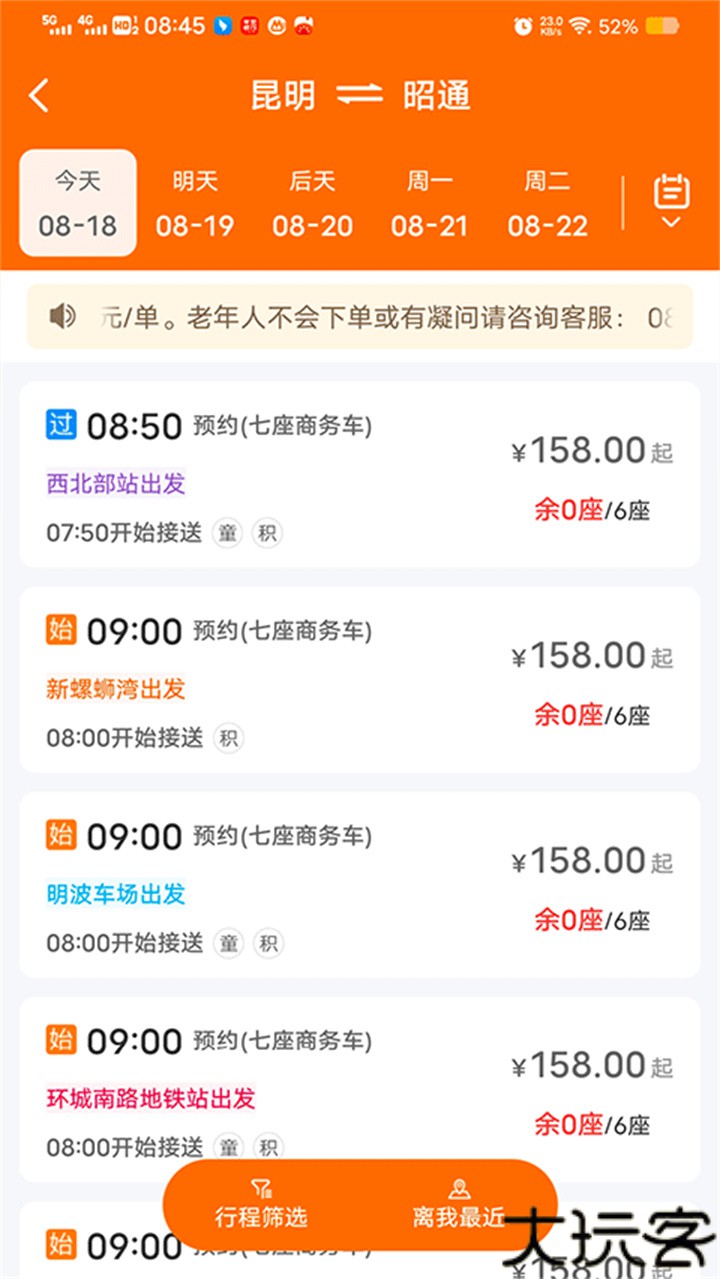Screen dimensions: 720x1279
Task: Tap the funnel icon for 行程筛选
Action: (x=262, y=1190)
